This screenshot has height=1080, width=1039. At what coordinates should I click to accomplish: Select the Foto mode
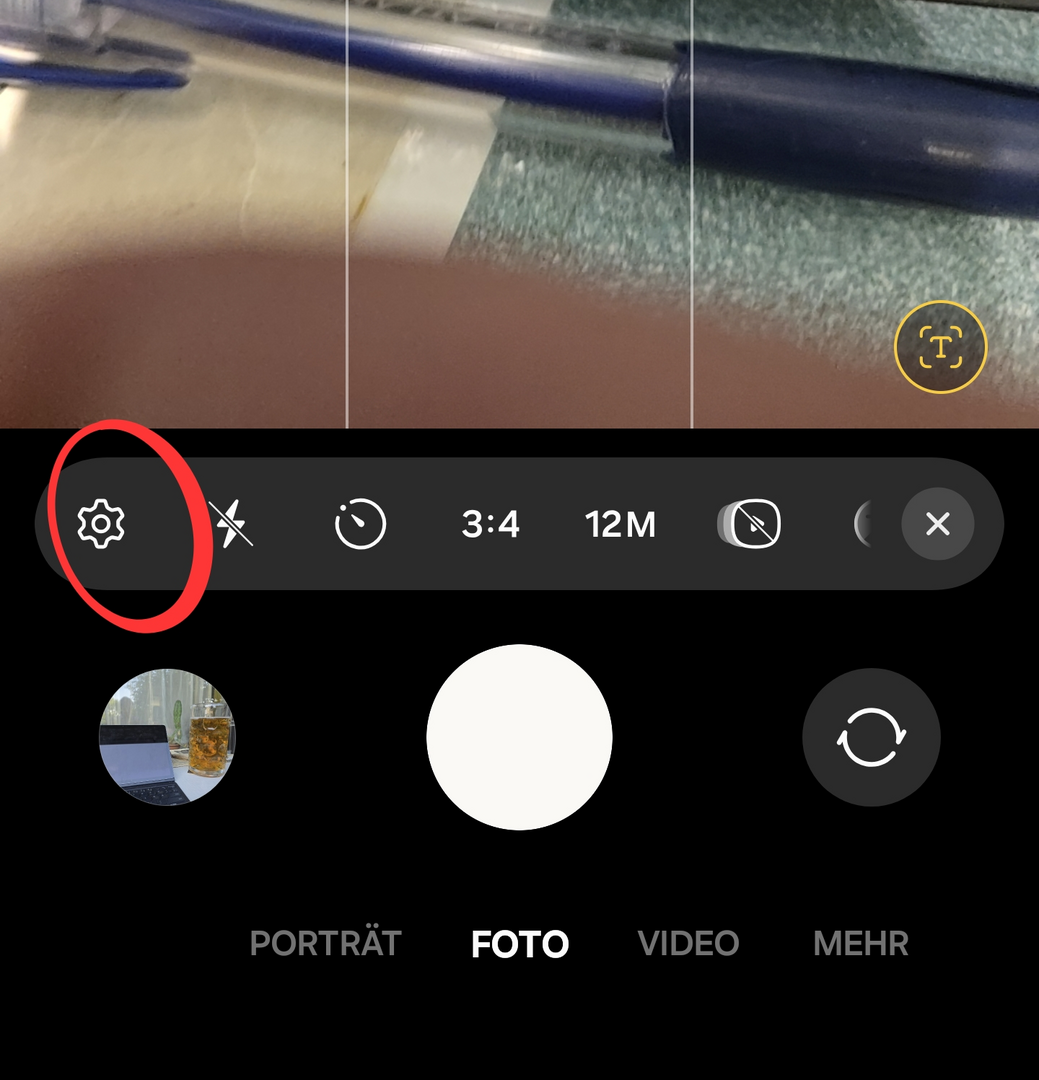pyautogui.click(x=520, y=943)
